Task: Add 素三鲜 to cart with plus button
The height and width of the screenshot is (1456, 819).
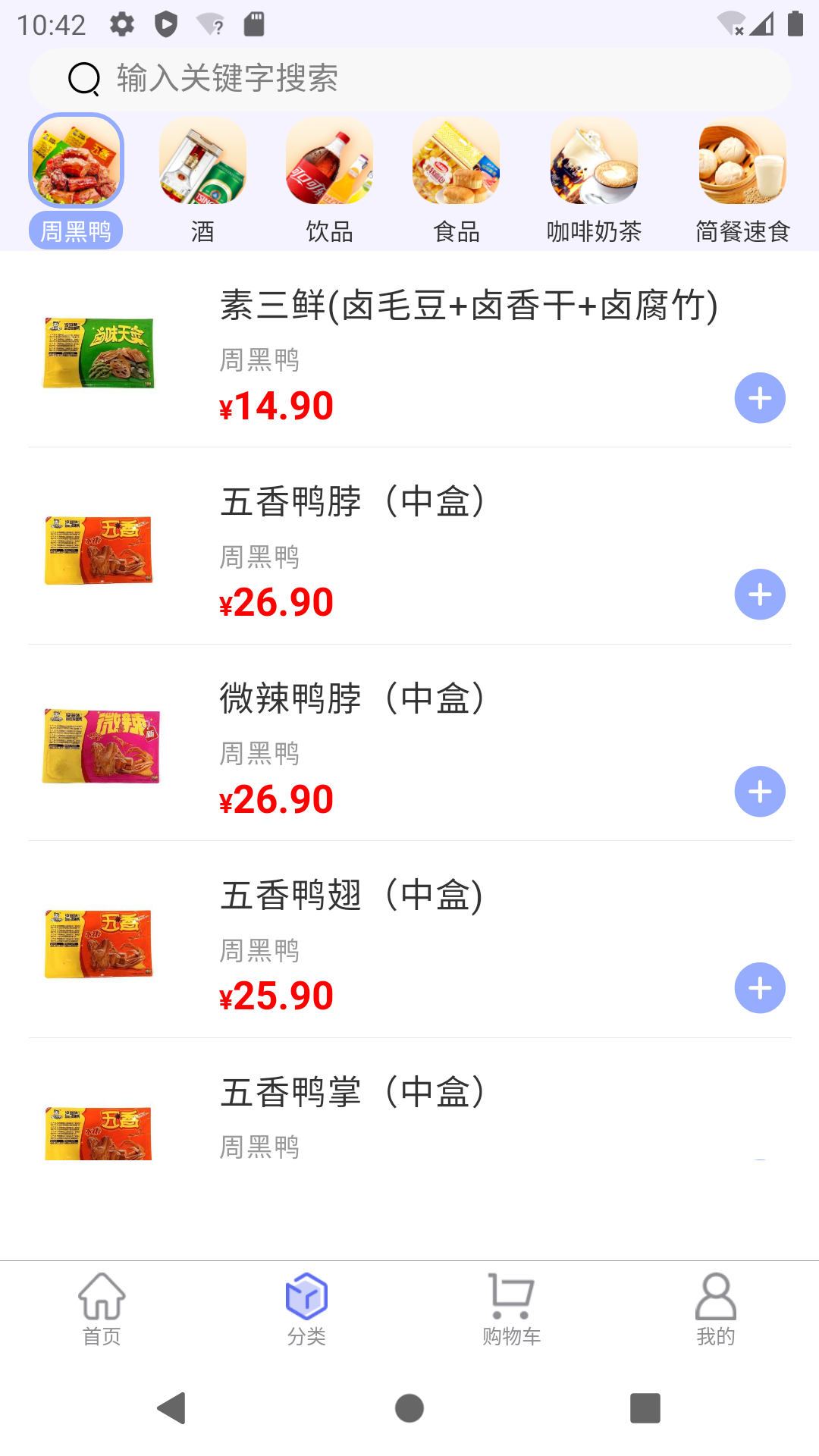Action: (760, 398)
